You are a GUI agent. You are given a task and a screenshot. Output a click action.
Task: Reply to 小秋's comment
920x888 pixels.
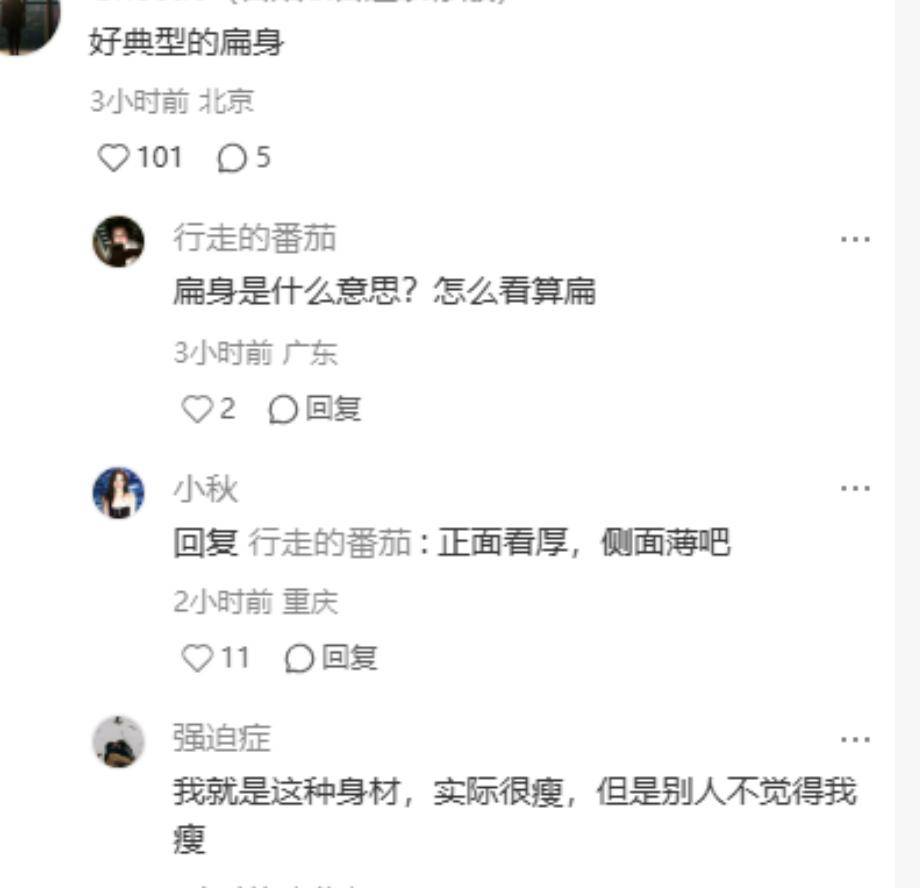click(332, 658)
